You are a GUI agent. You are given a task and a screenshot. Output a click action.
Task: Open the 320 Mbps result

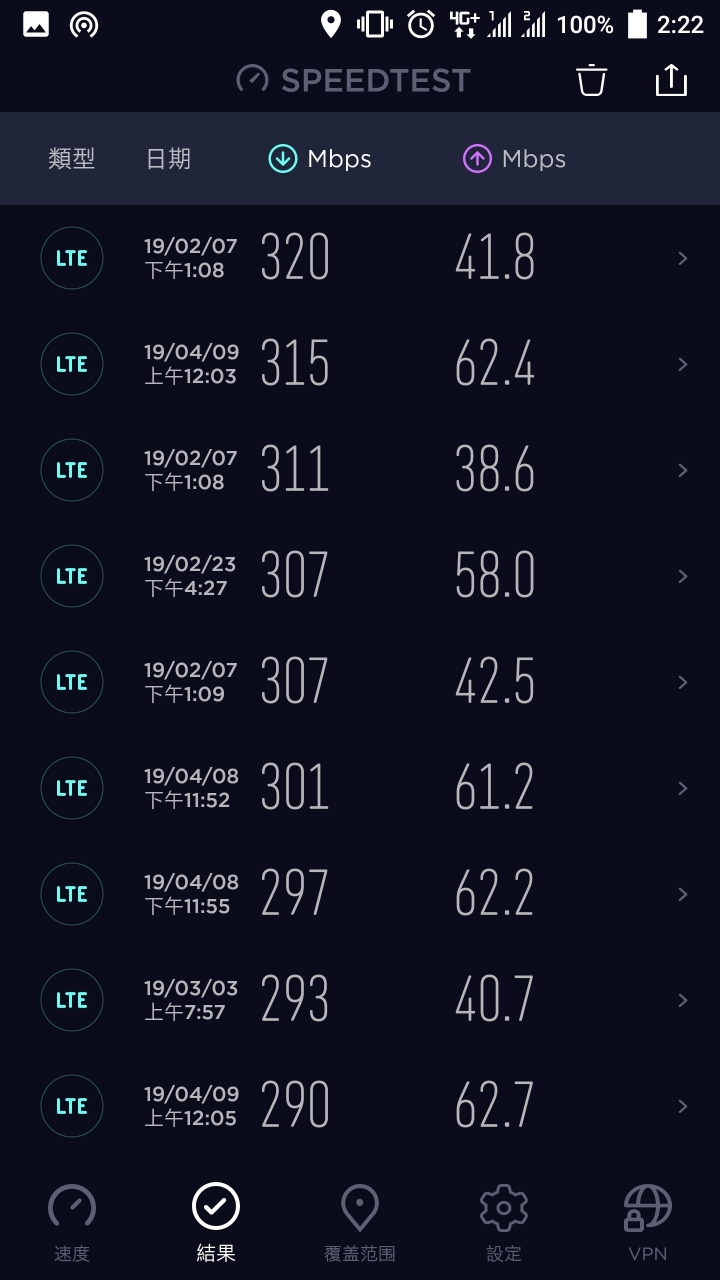(360, 258)
